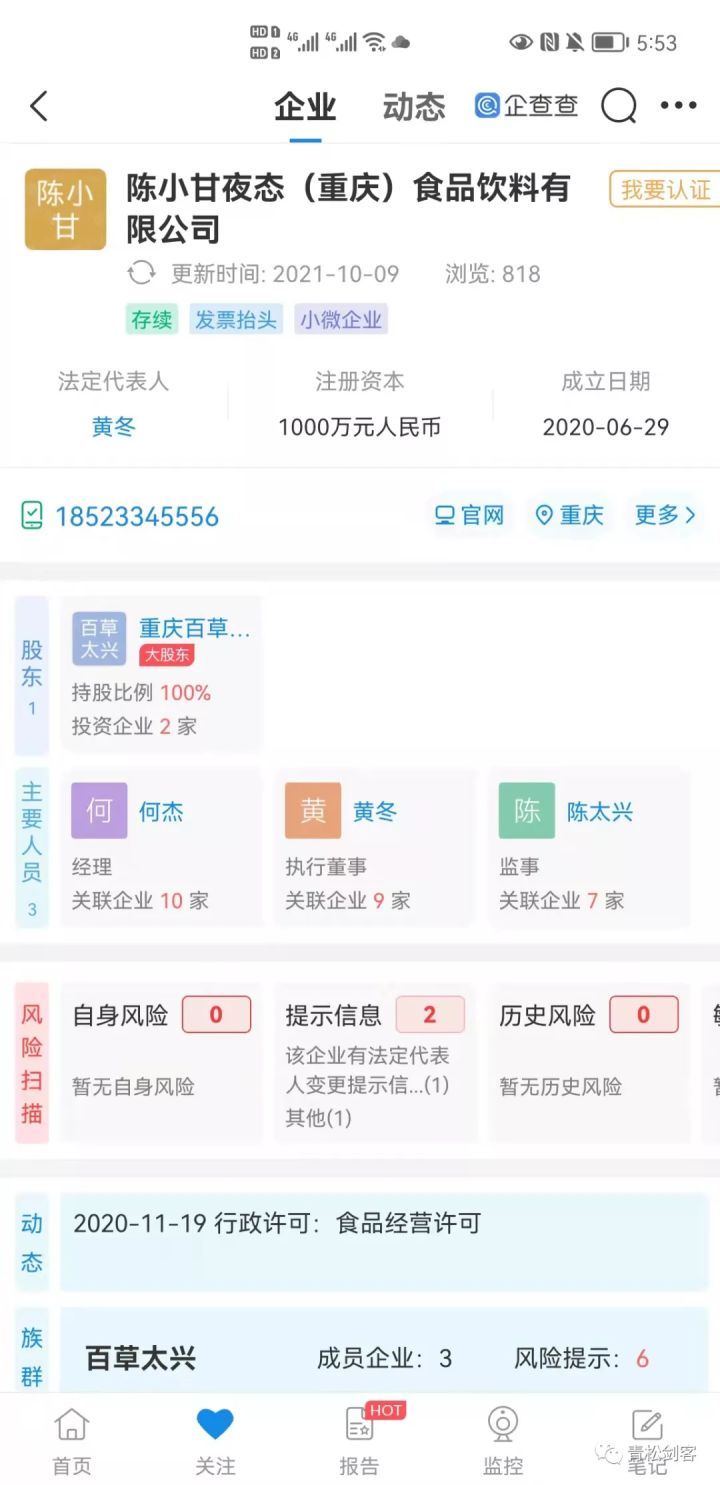The image size is (720, 1485).
Task: Go to 首页 in bottom navigation
Action: point(72,1441)
